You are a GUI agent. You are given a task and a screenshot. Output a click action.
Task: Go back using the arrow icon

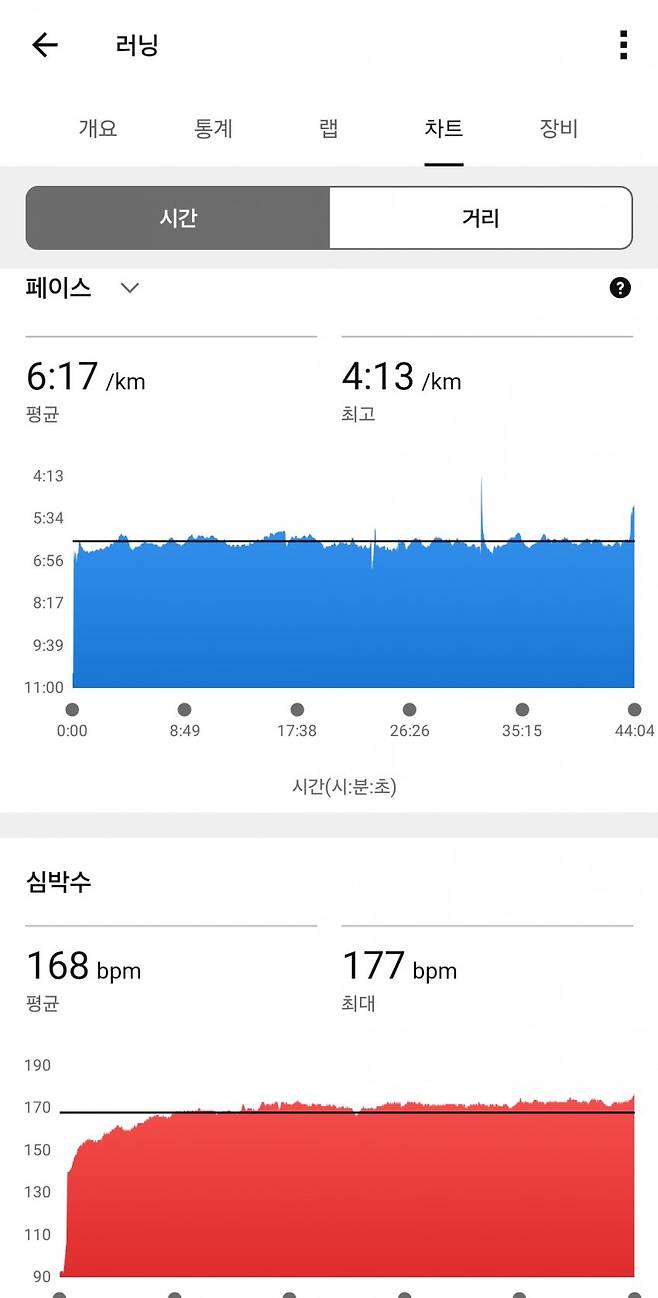(x=45, y=45)
